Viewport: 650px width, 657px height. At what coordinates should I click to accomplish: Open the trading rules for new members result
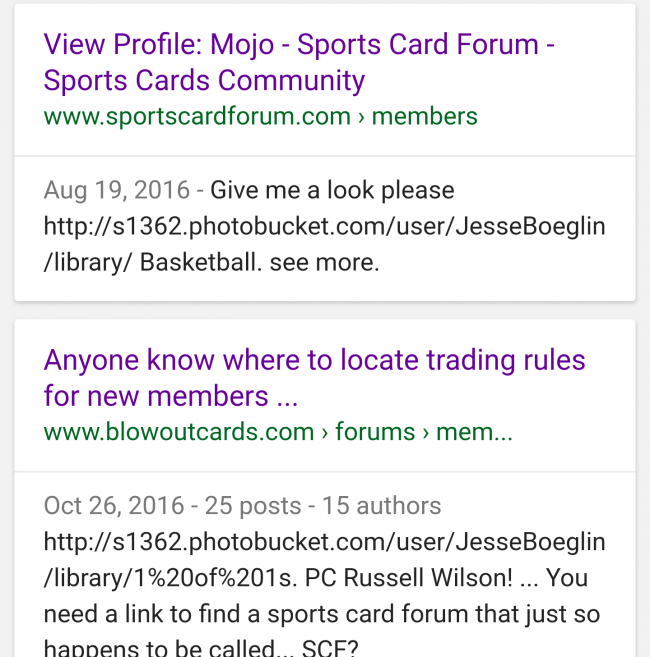point(314,377)
